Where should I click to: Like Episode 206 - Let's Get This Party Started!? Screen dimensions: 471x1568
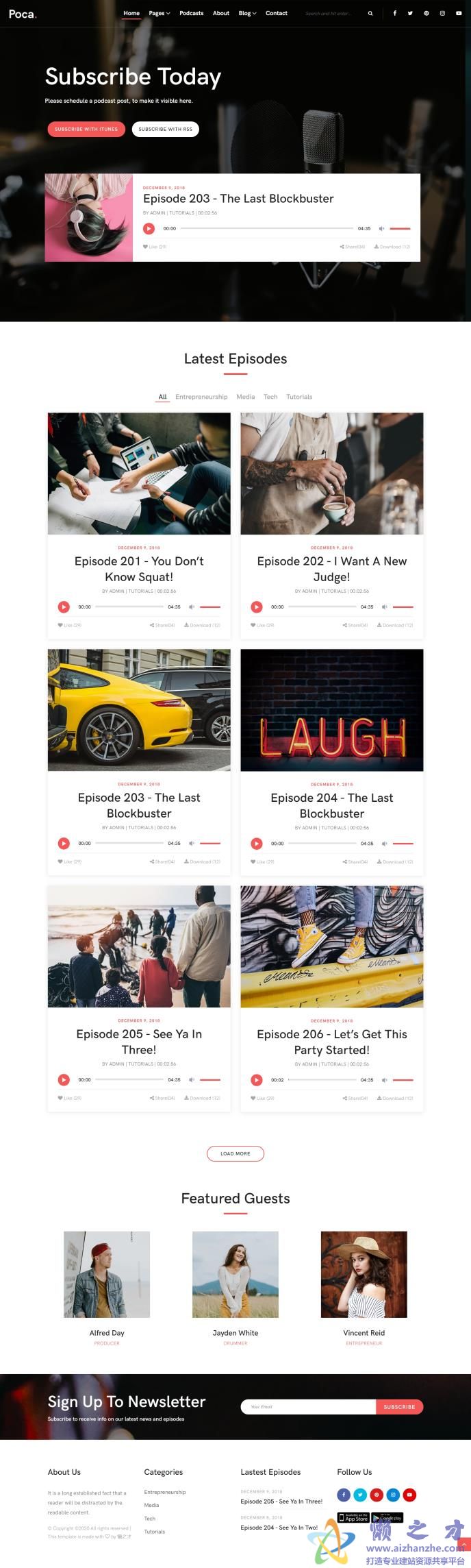262,1098
